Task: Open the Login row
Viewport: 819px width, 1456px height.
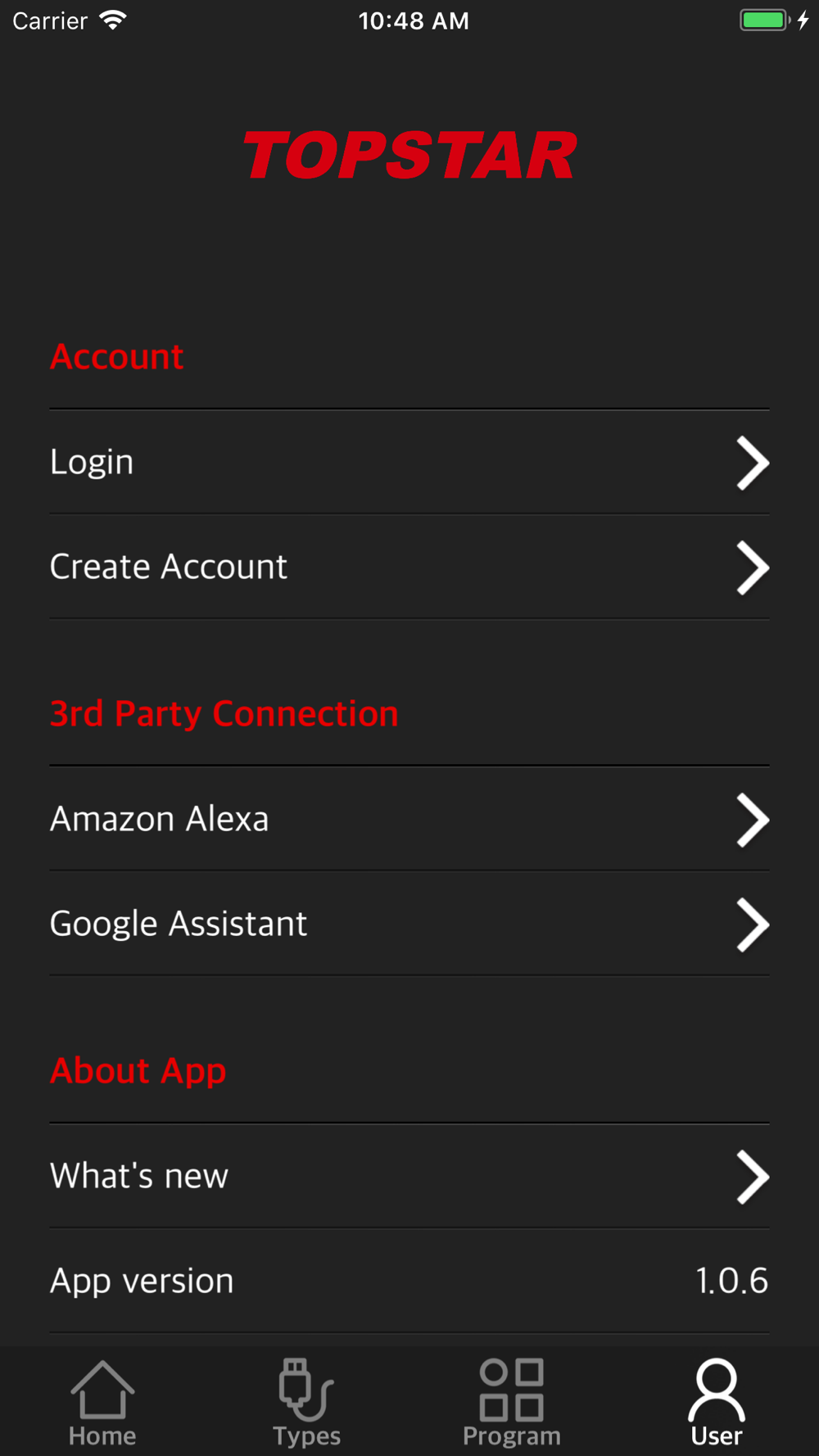Action: (409, 462)
